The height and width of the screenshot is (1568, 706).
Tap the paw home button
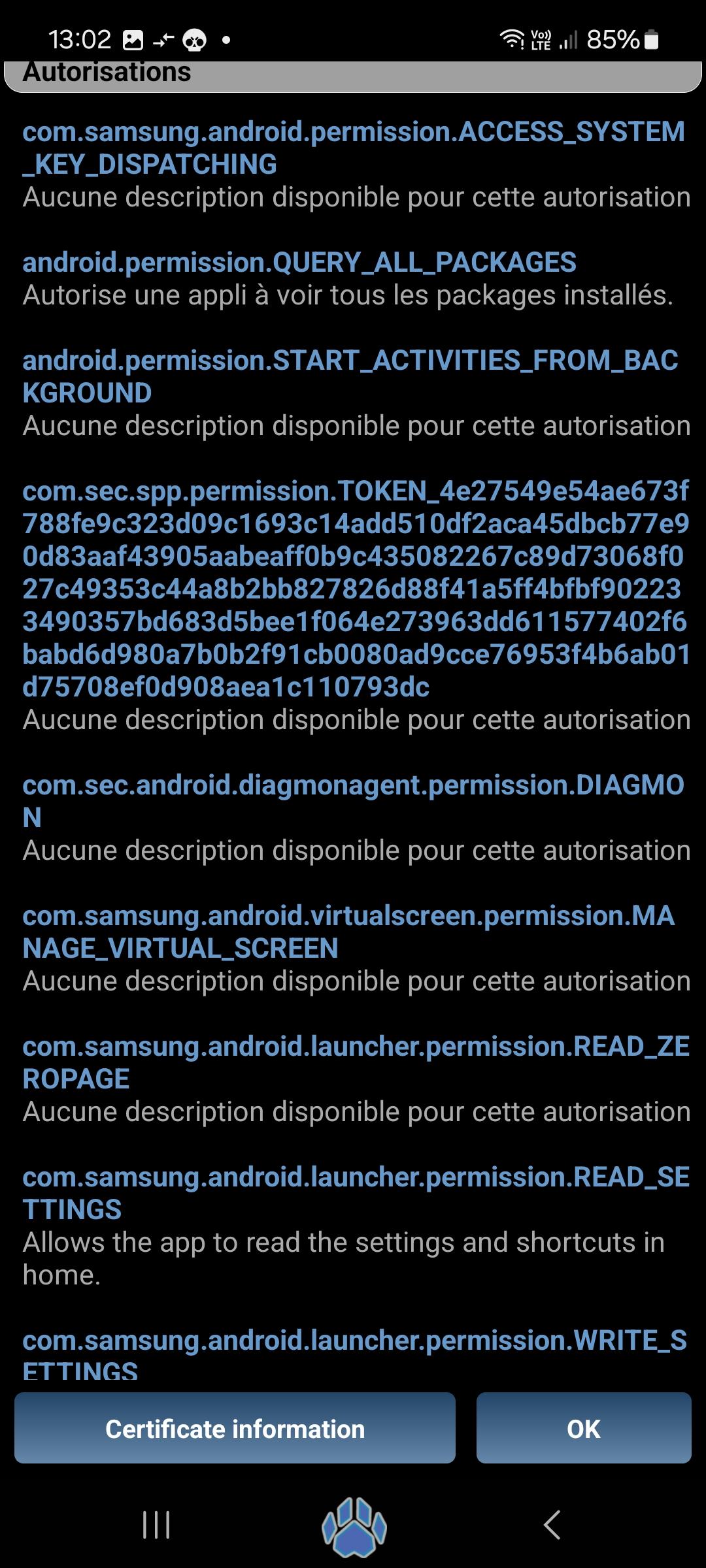[x=354, y=1527]
